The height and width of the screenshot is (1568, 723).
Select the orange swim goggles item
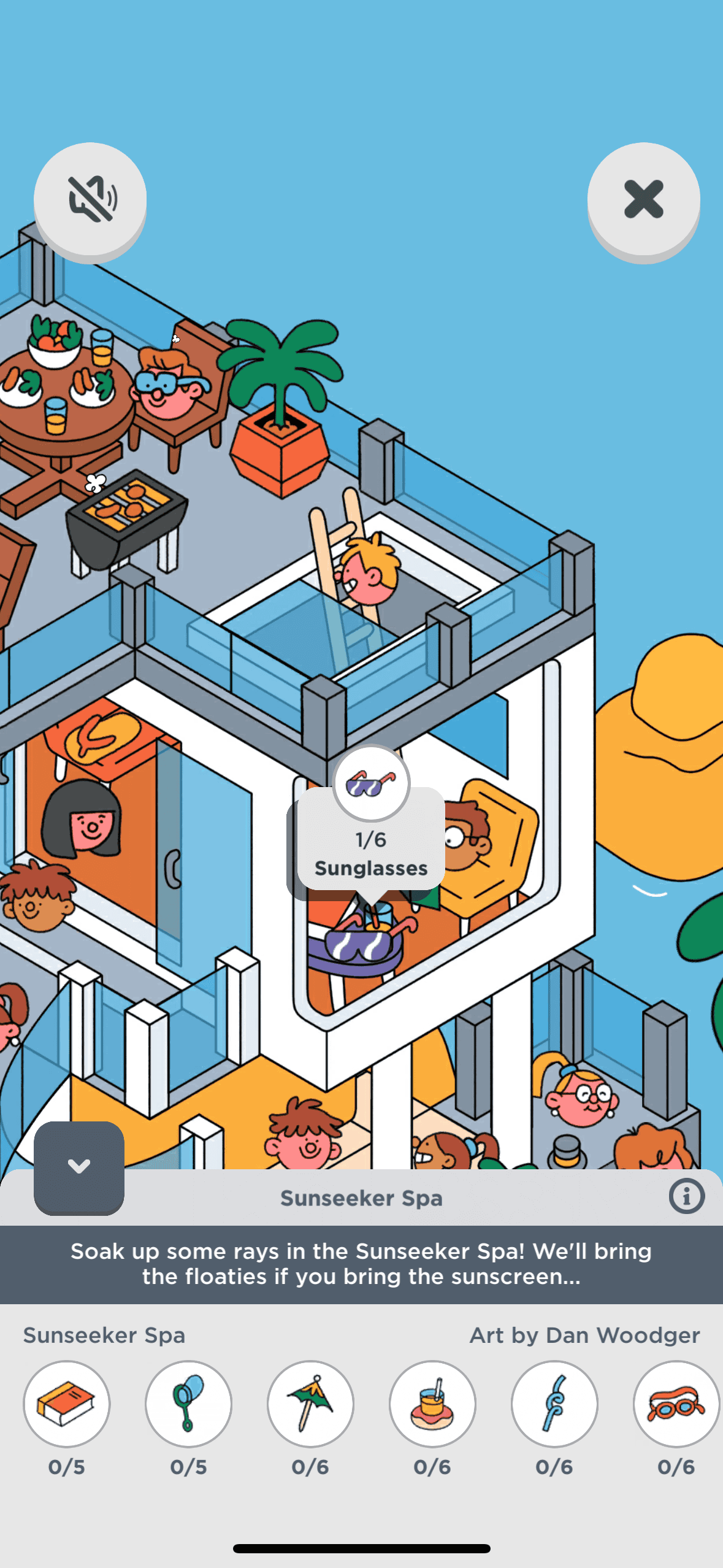click(676, 1404)
